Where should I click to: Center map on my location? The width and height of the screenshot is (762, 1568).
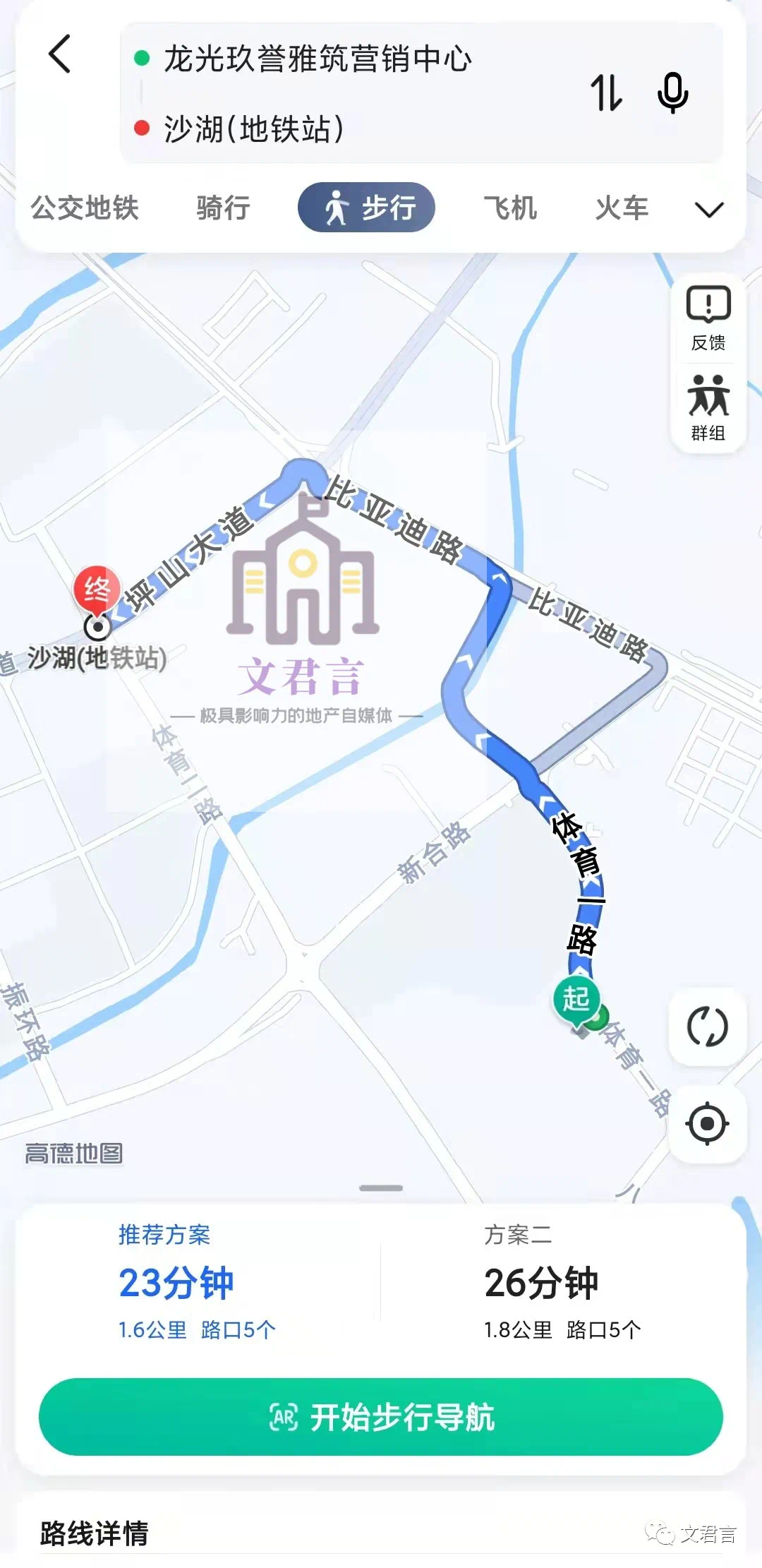click(x=707, y=1123)
